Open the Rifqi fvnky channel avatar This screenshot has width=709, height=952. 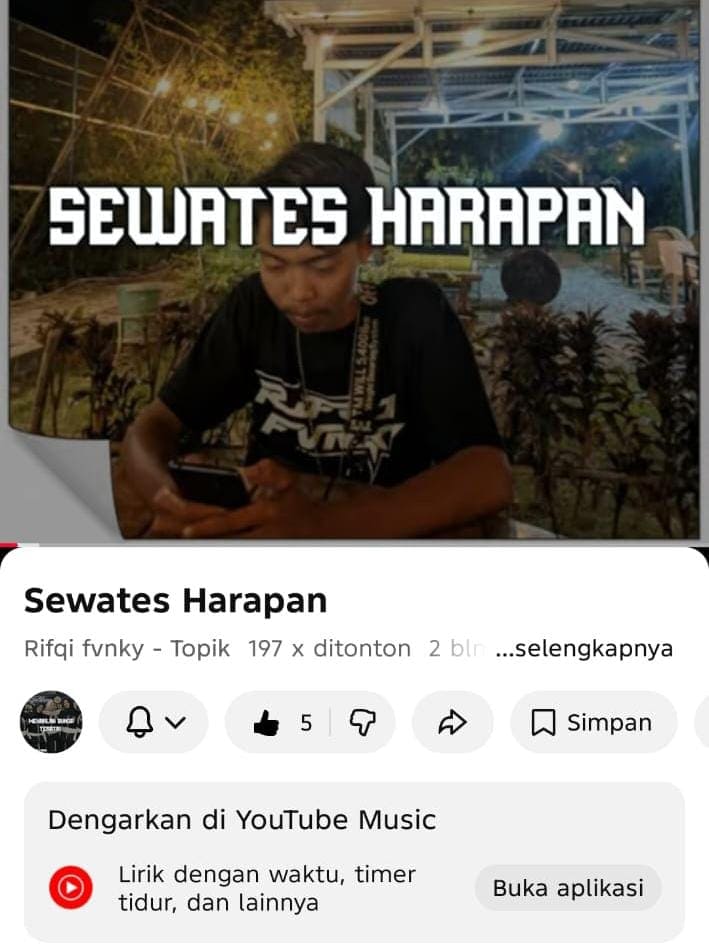tap(51, 722)
